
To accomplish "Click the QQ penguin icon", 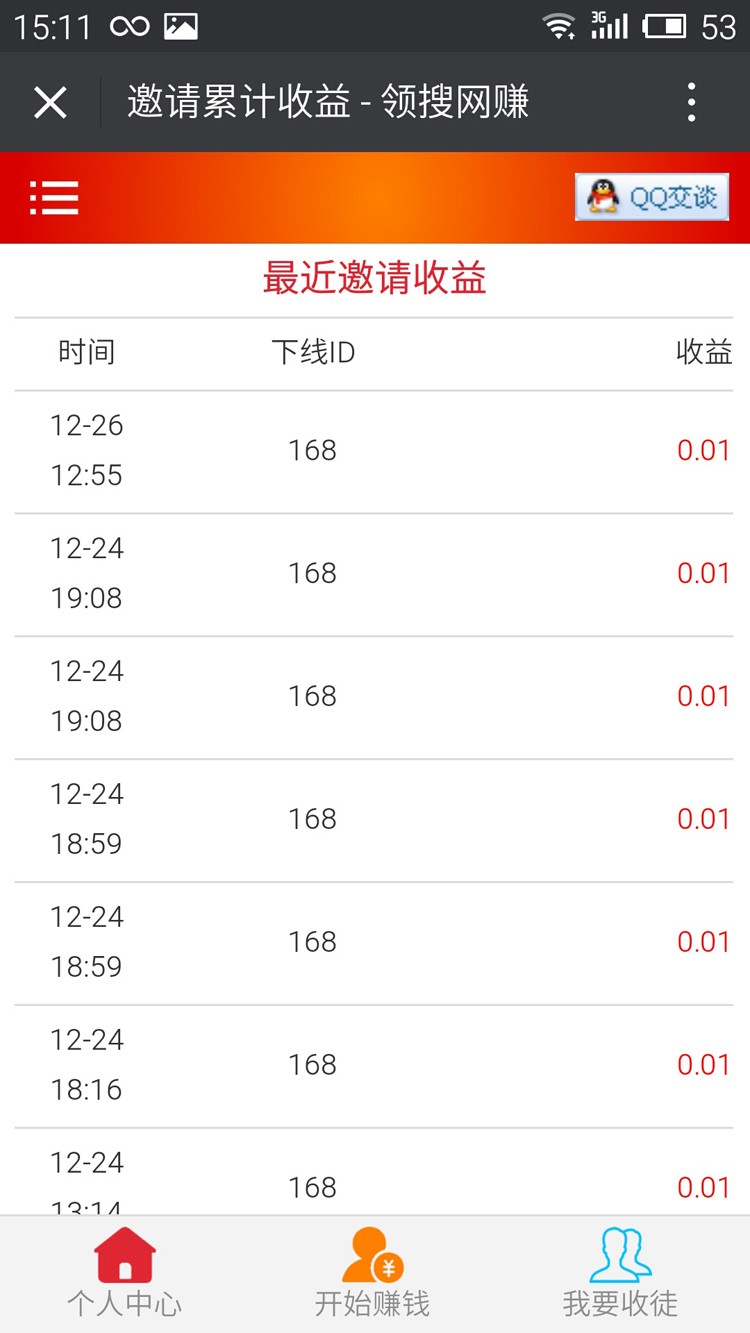I will pyautogui.click(x=601, y=197).
